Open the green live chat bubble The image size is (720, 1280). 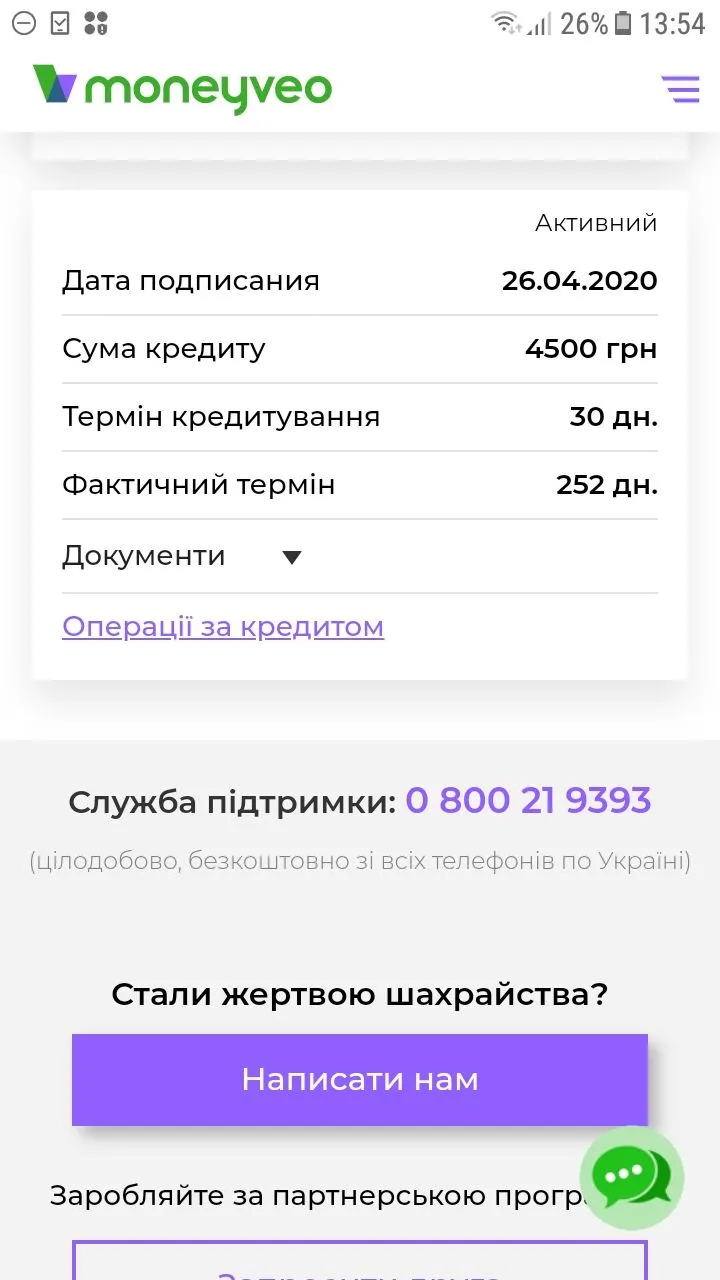click(631, 1177)
